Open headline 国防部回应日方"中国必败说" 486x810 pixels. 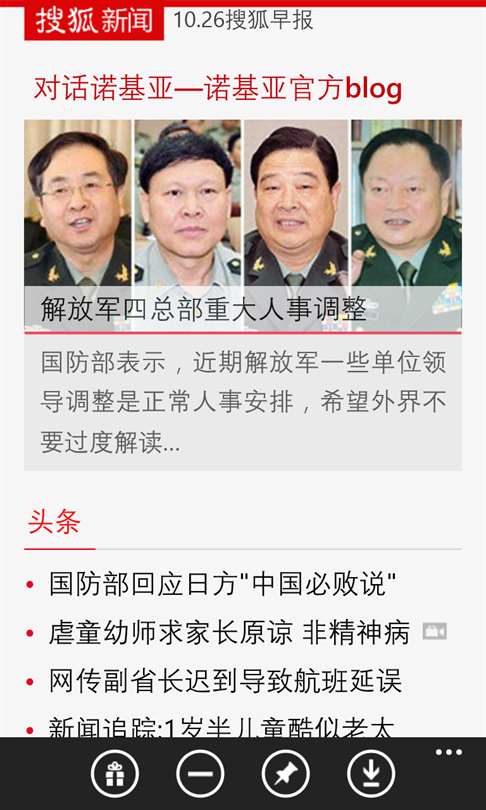(223, 584)
